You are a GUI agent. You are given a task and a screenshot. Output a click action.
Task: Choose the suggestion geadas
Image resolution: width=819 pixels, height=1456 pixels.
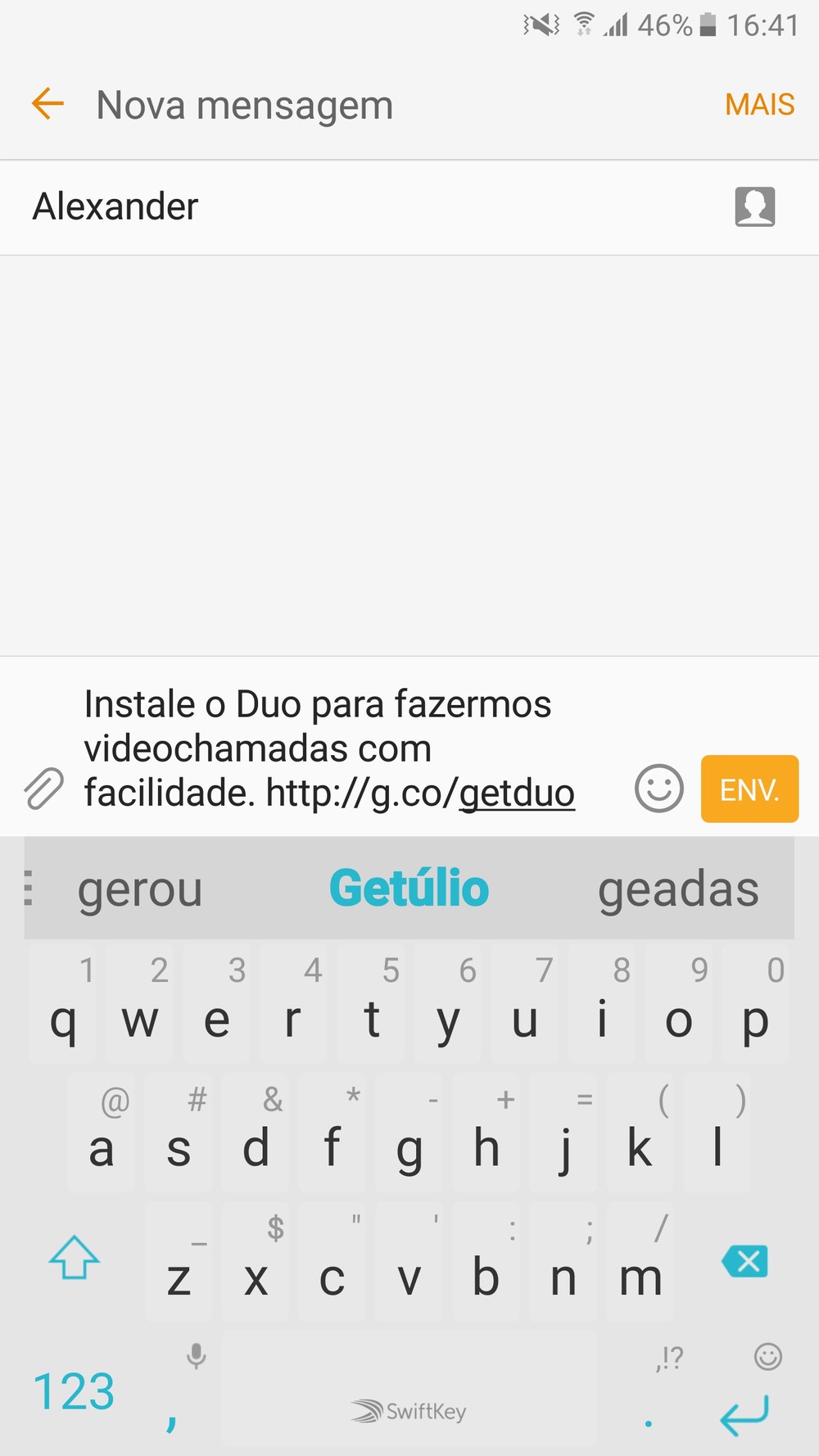678,890
